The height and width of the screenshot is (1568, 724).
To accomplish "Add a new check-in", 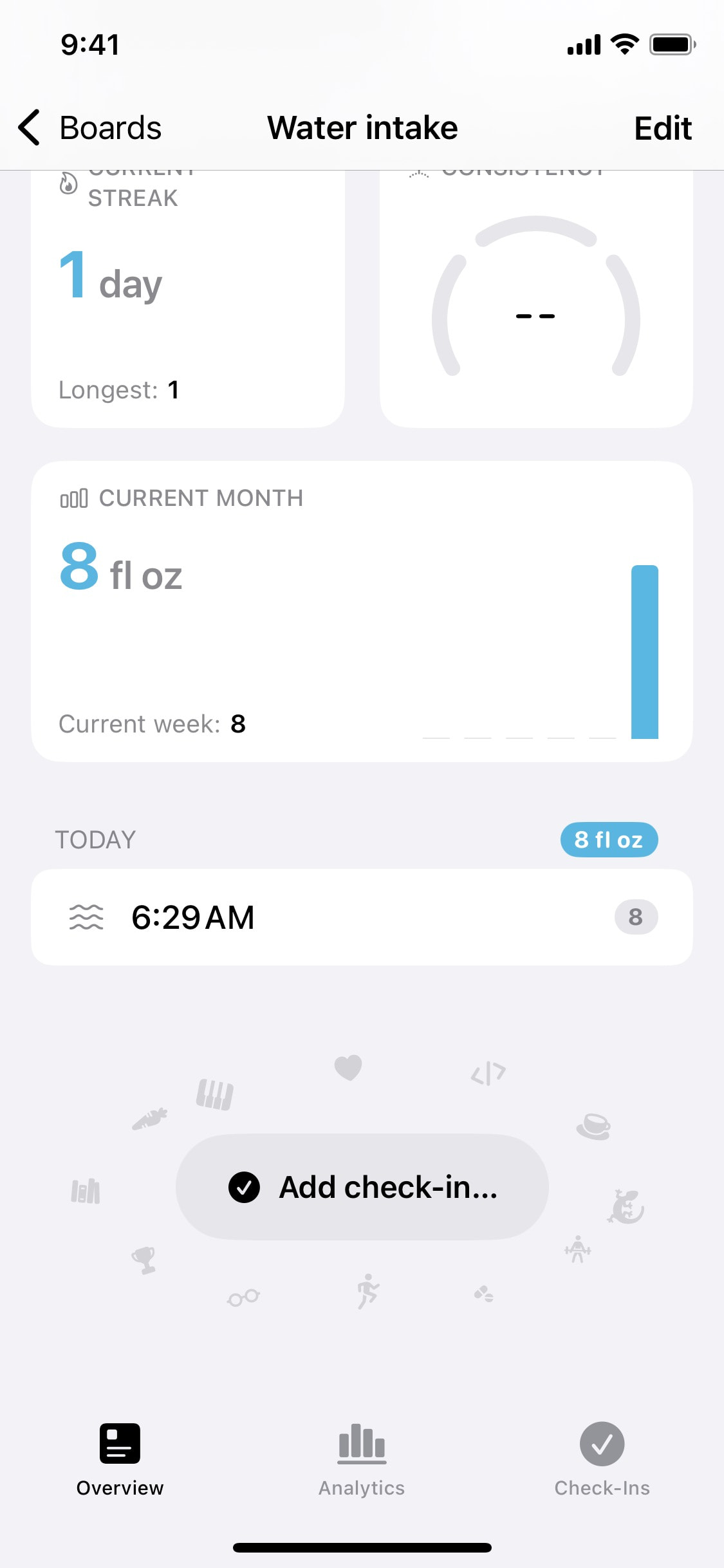I will (362, 1186).
